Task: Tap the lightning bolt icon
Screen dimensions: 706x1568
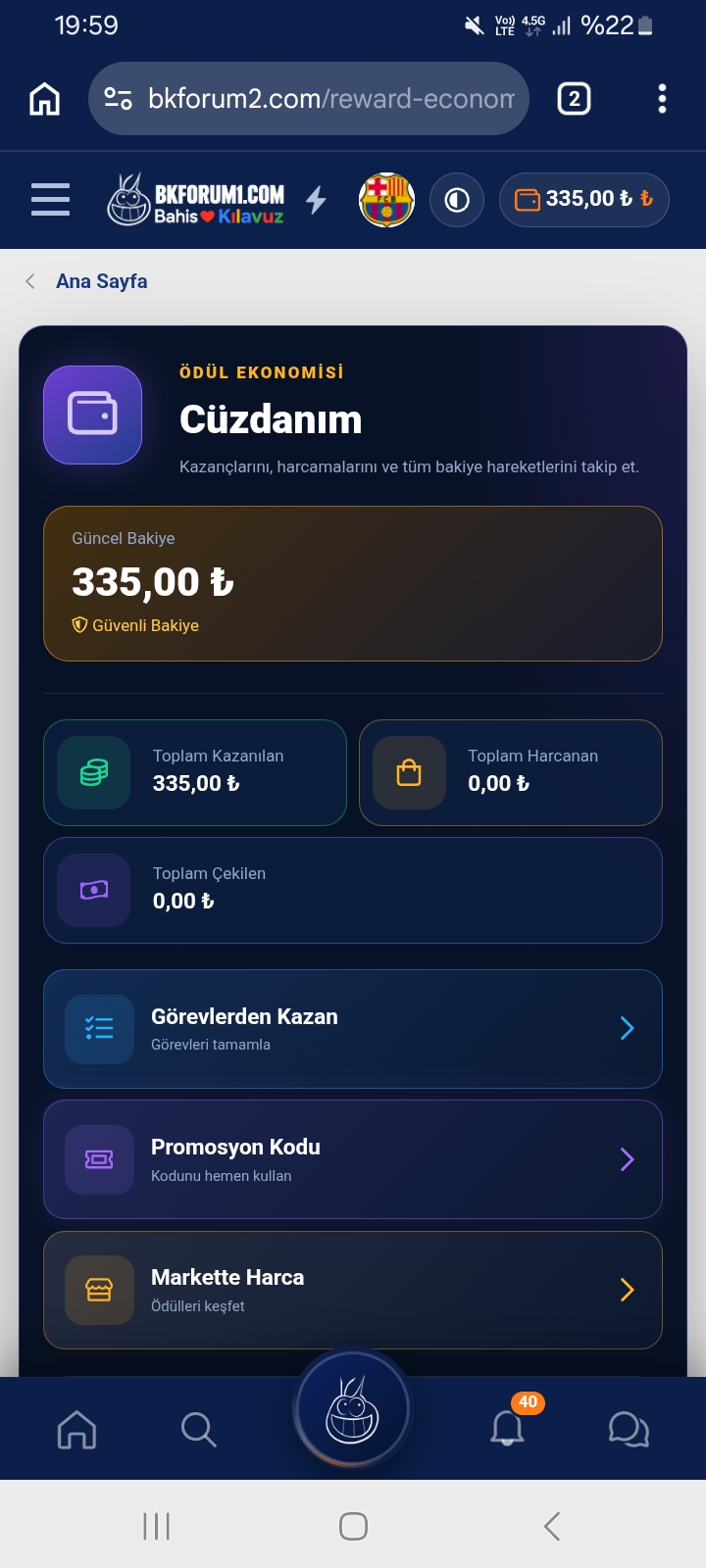Action: click(316, 200)
